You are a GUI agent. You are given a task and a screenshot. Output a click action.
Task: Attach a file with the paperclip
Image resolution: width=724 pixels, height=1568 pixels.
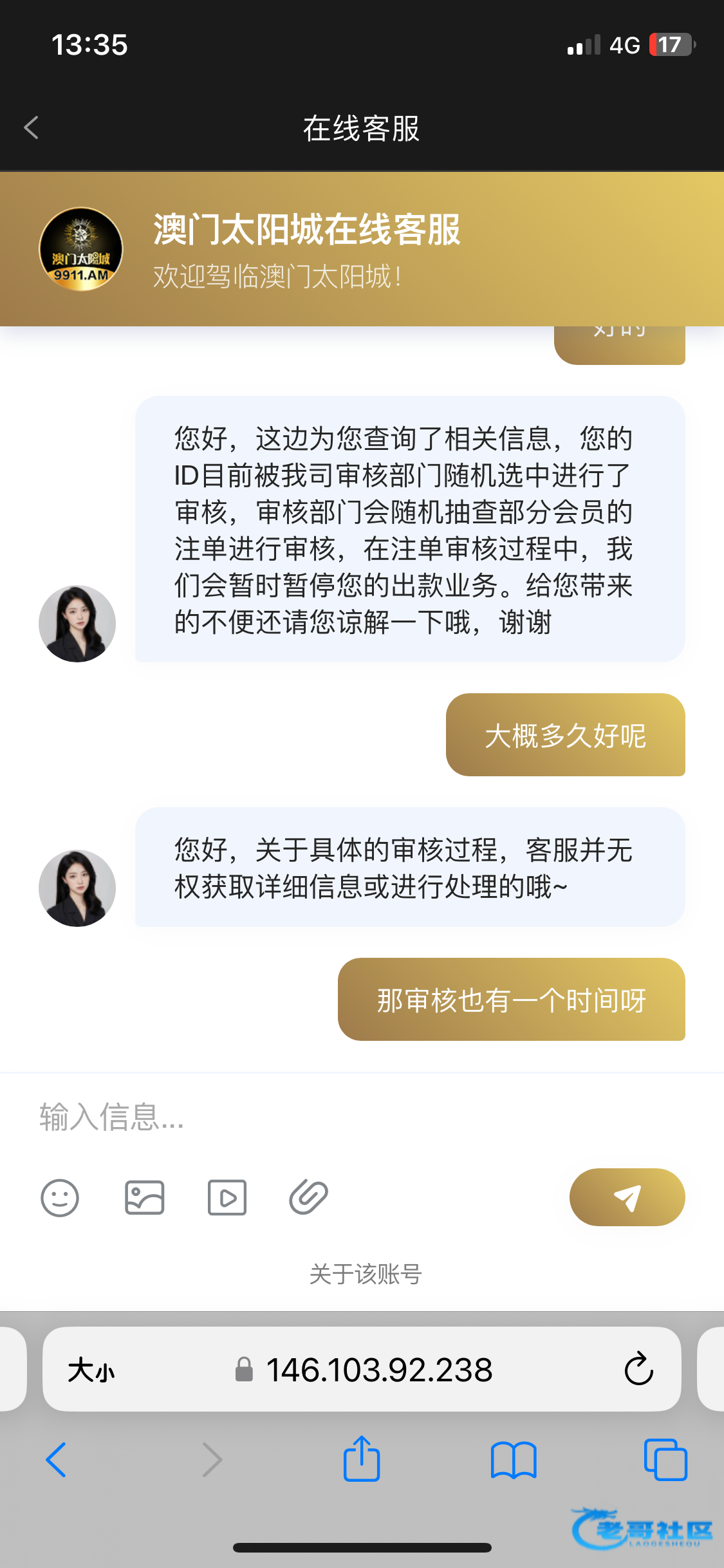309,1198
